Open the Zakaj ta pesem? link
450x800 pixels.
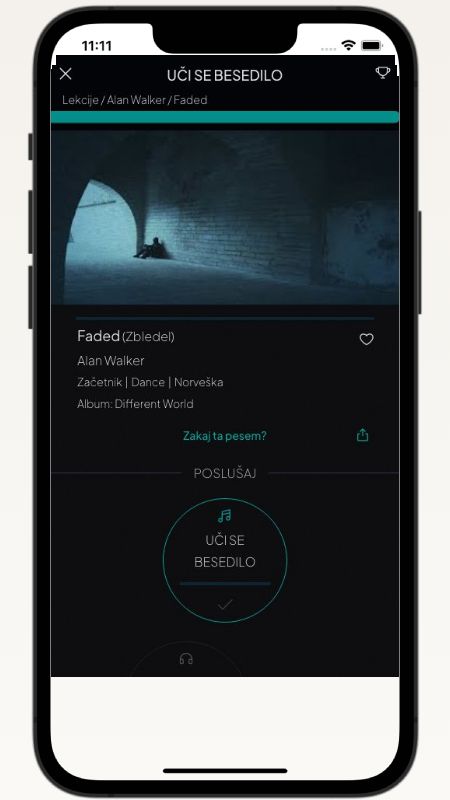pyautogui.click(x=224, y=436)
